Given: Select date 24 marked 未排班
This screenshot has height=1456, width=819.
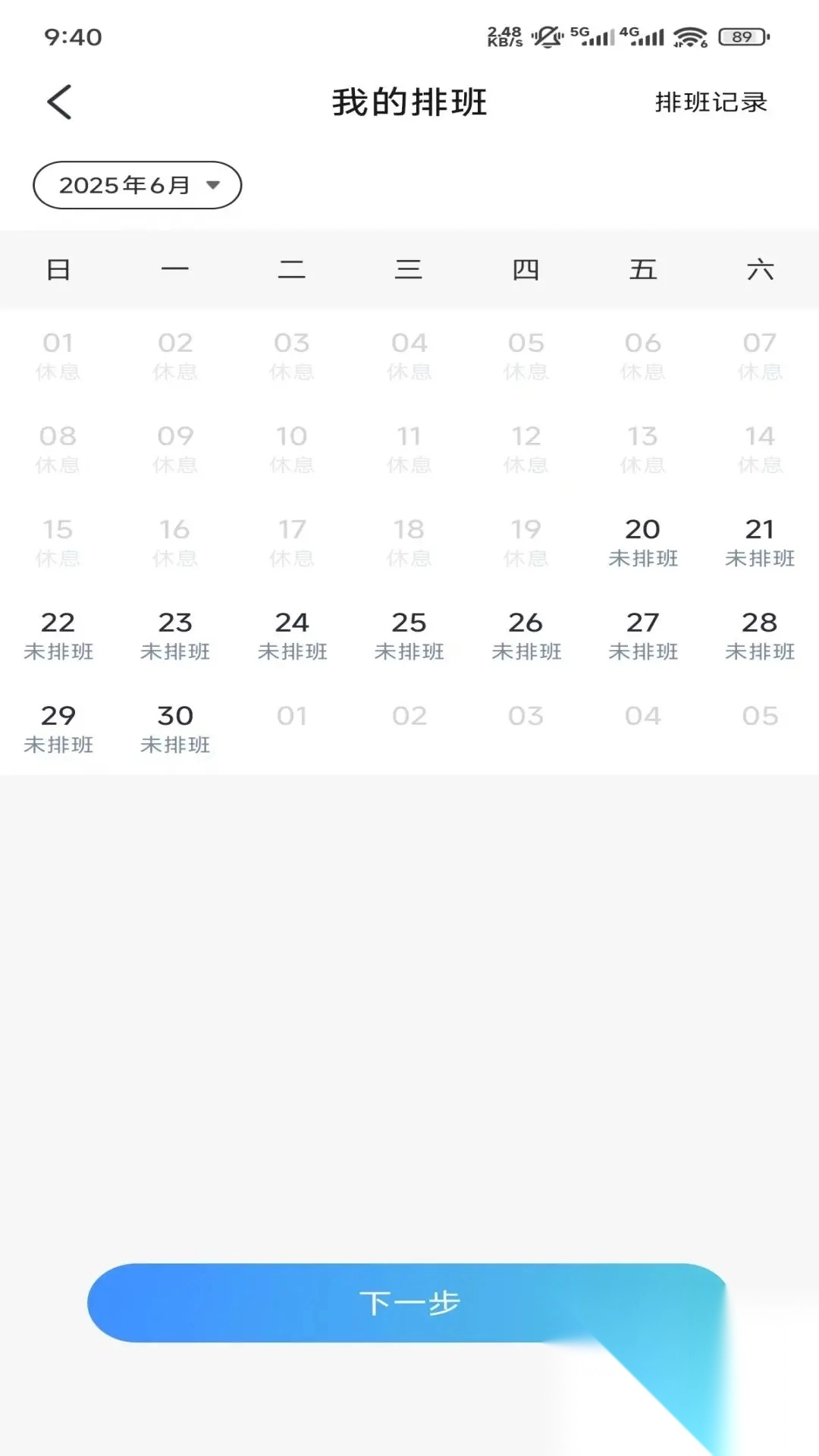Looking at the screenshot, I should click(292, 635).
